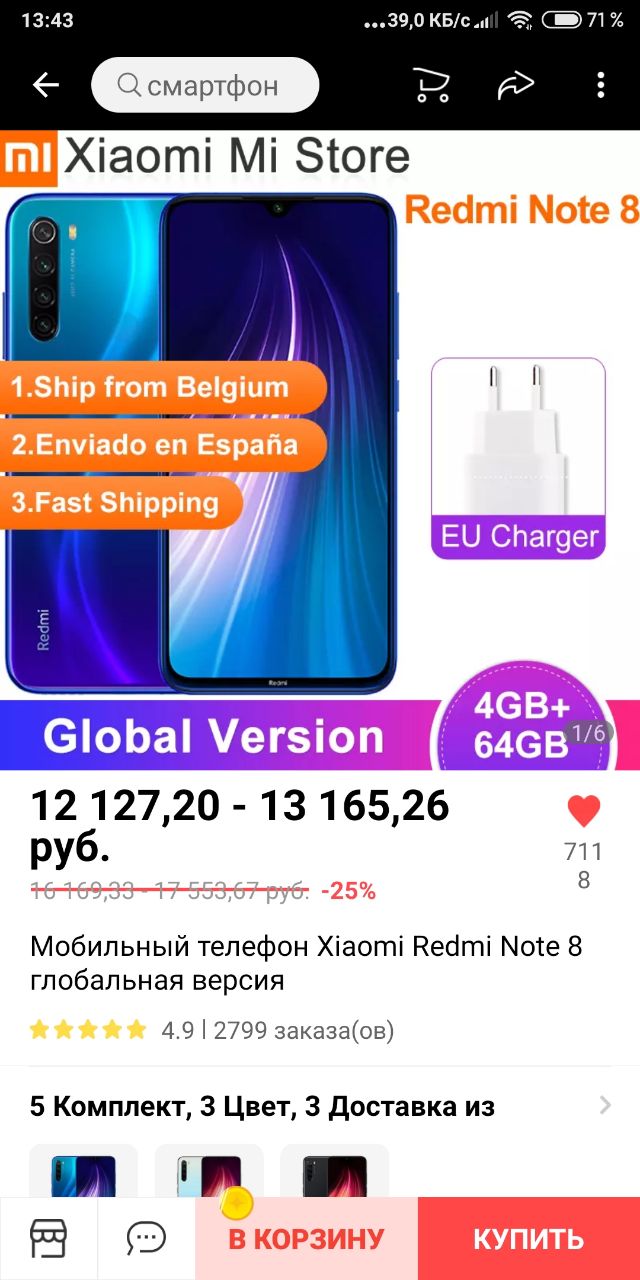Open the Redmi Note 8 product image
The width and height of the screenshot is (640, 1280).
pyautogui.click(x=320, y=450)
